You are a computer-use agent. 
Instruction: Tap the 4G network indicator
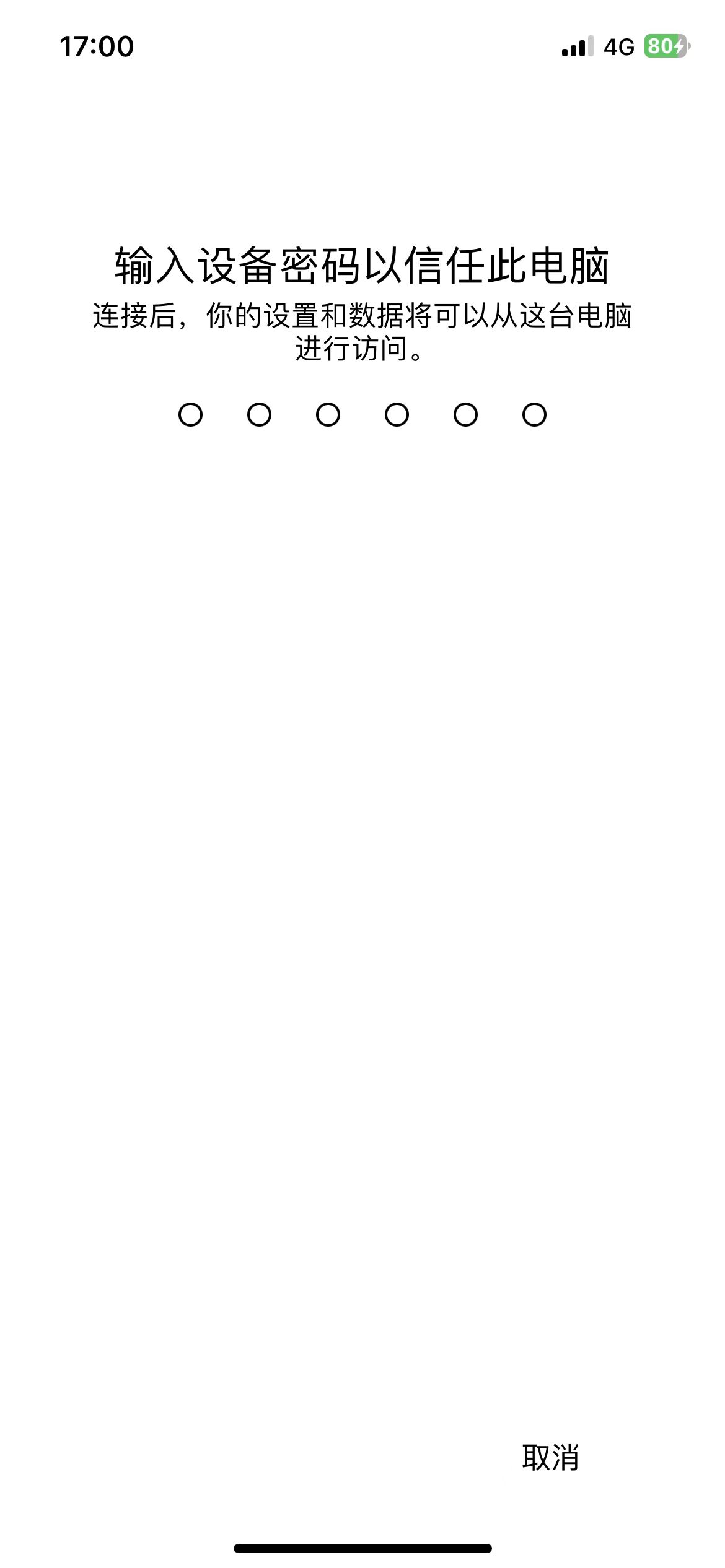(618, 47)
